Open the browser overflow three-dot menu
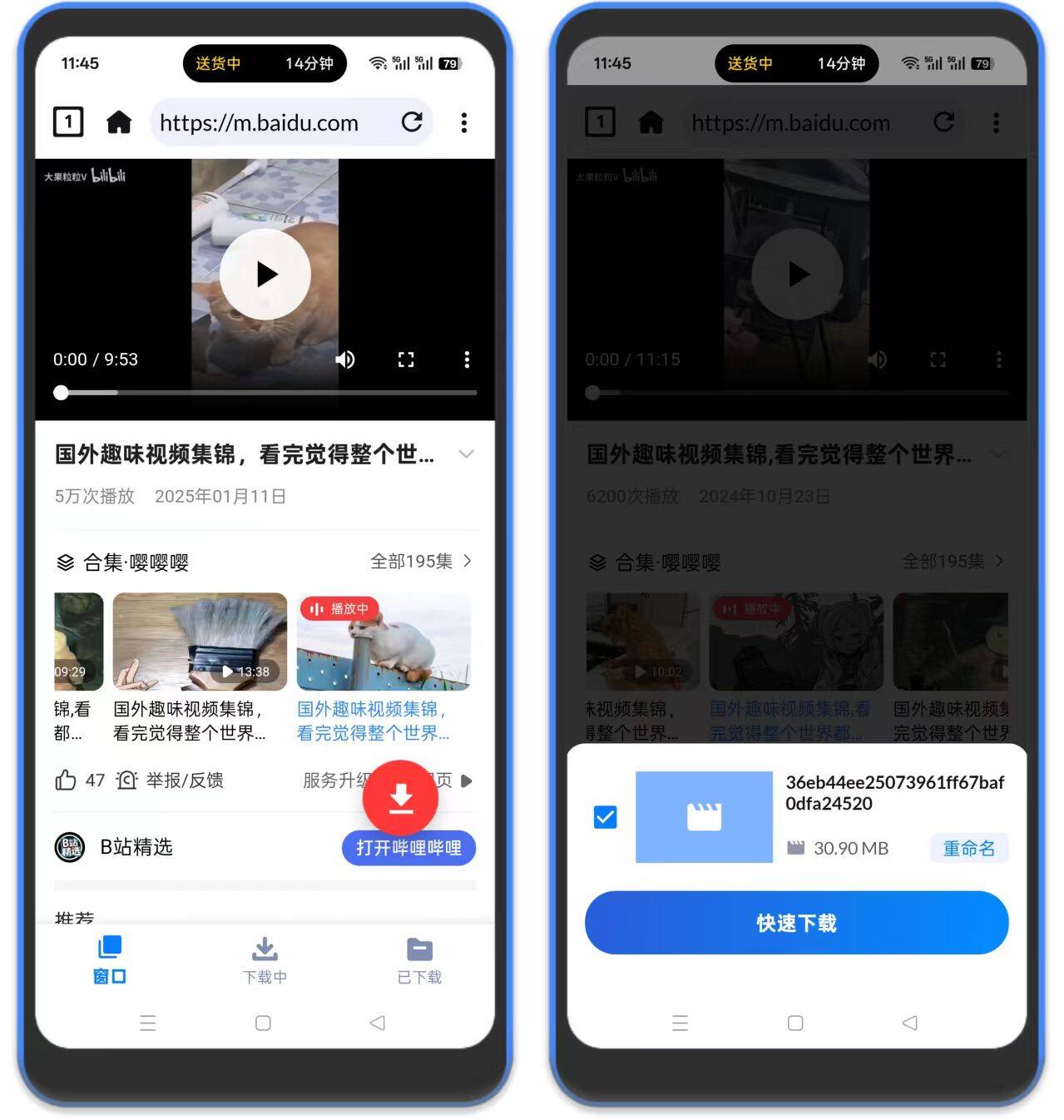The width and height of the screenshot is (1064, 1120). 463,122
